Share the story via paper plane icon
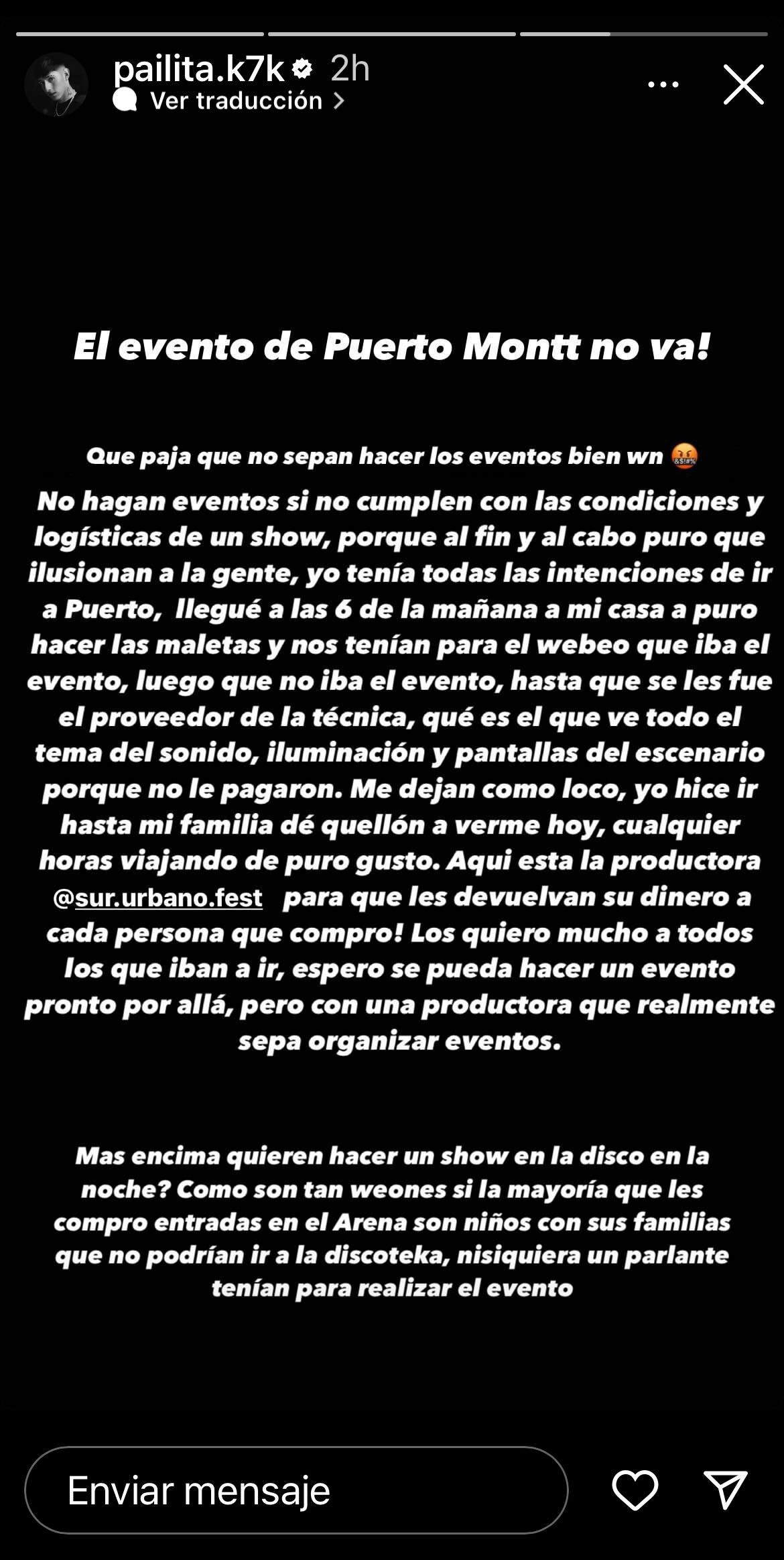This screenshot has height=1560, width=784. (x=725, y=1491)
